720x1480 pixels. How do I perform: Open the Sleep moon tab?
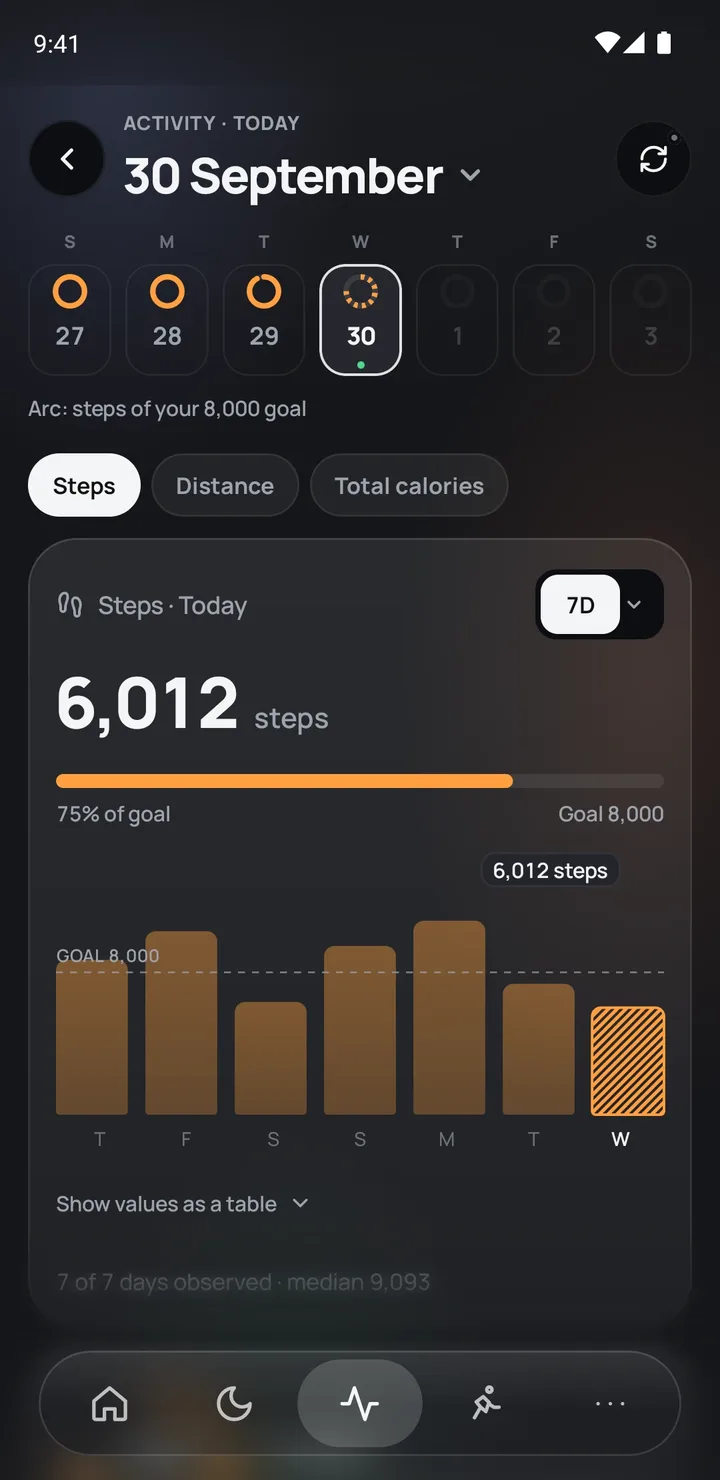235,1404
